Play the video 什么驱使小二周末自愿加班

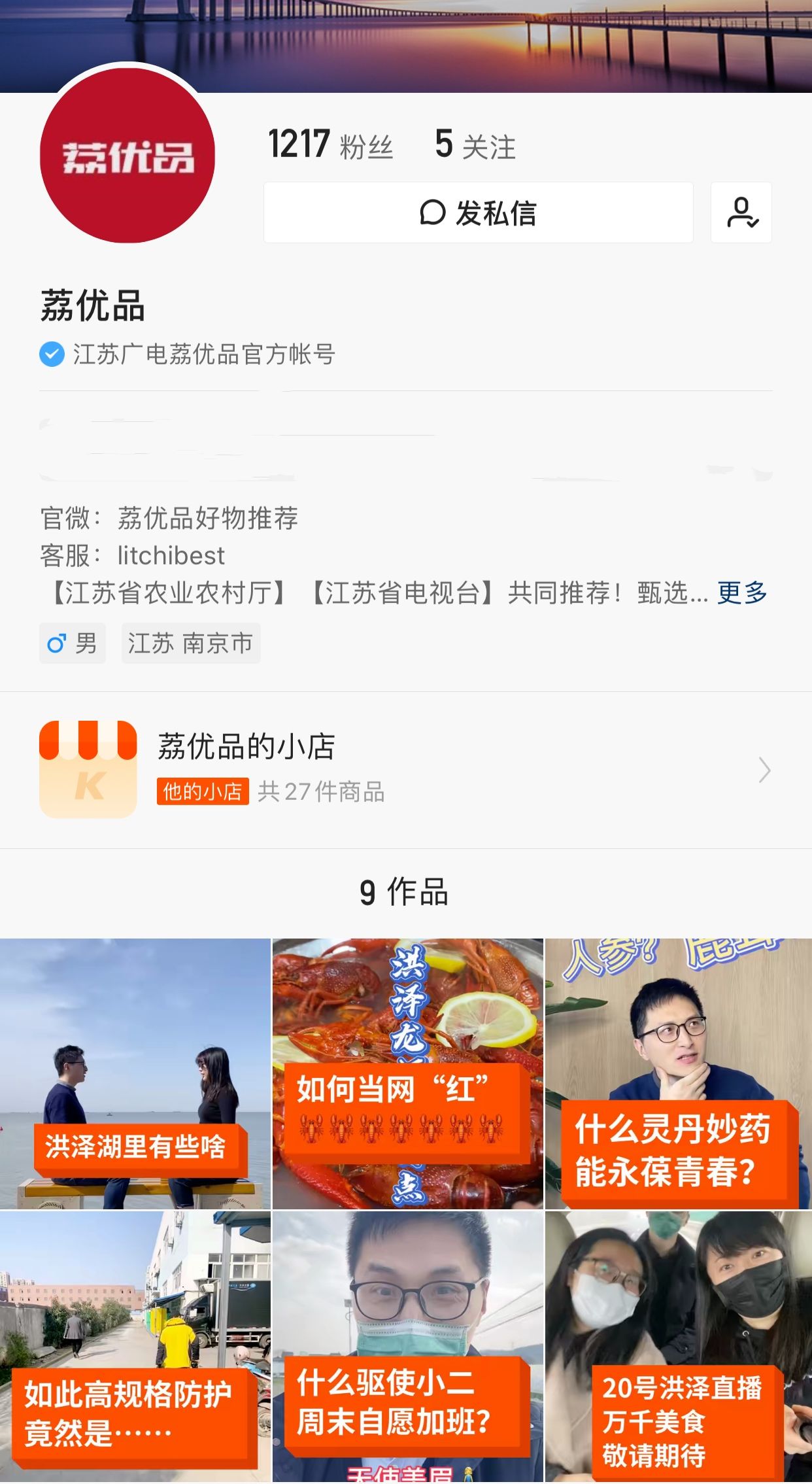pyautogui.click(x=407, y=1345)
